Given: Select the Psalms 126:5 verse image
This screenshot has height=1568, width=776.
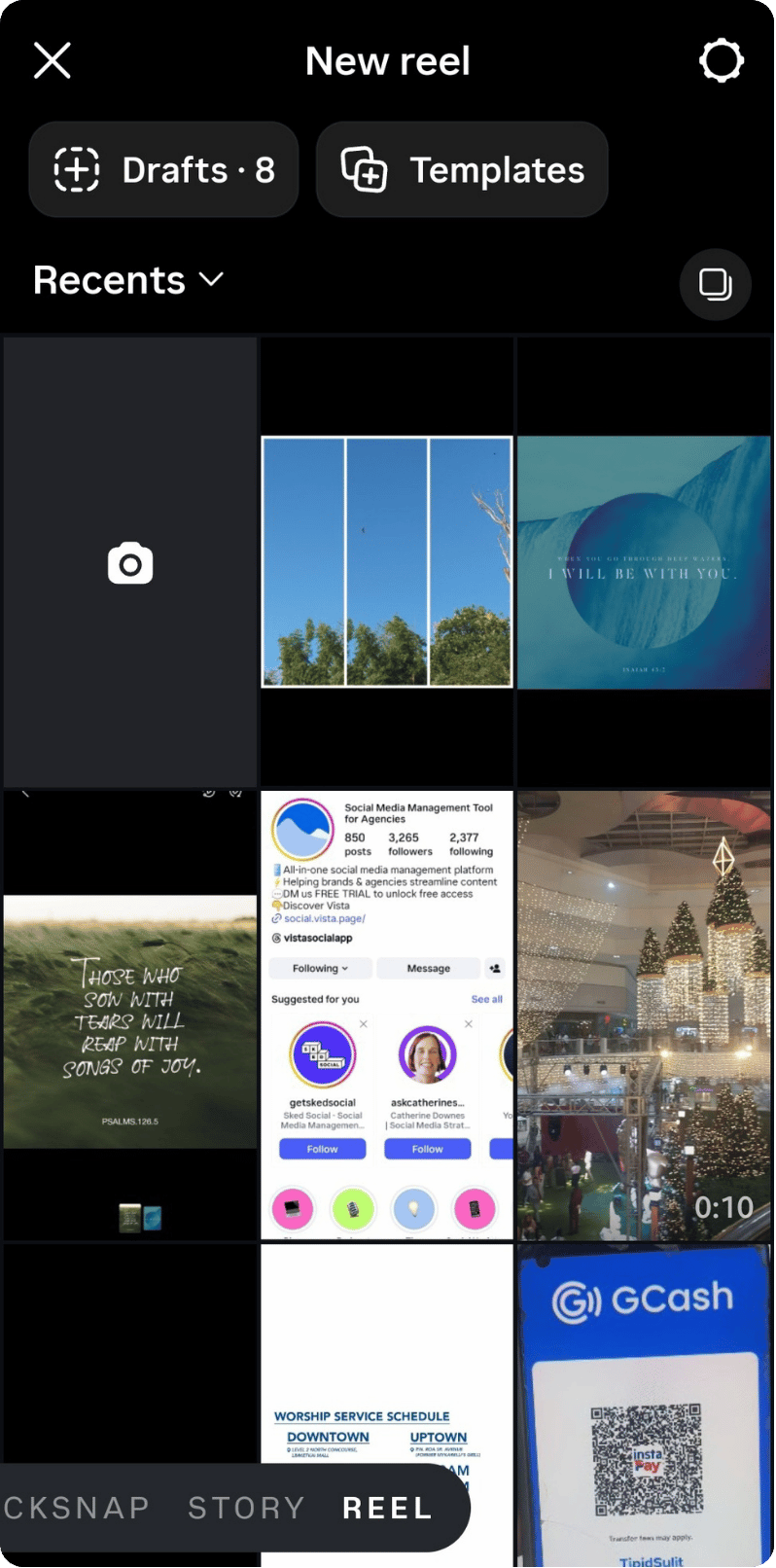Looking at the screenshot, I should 130,1016.
